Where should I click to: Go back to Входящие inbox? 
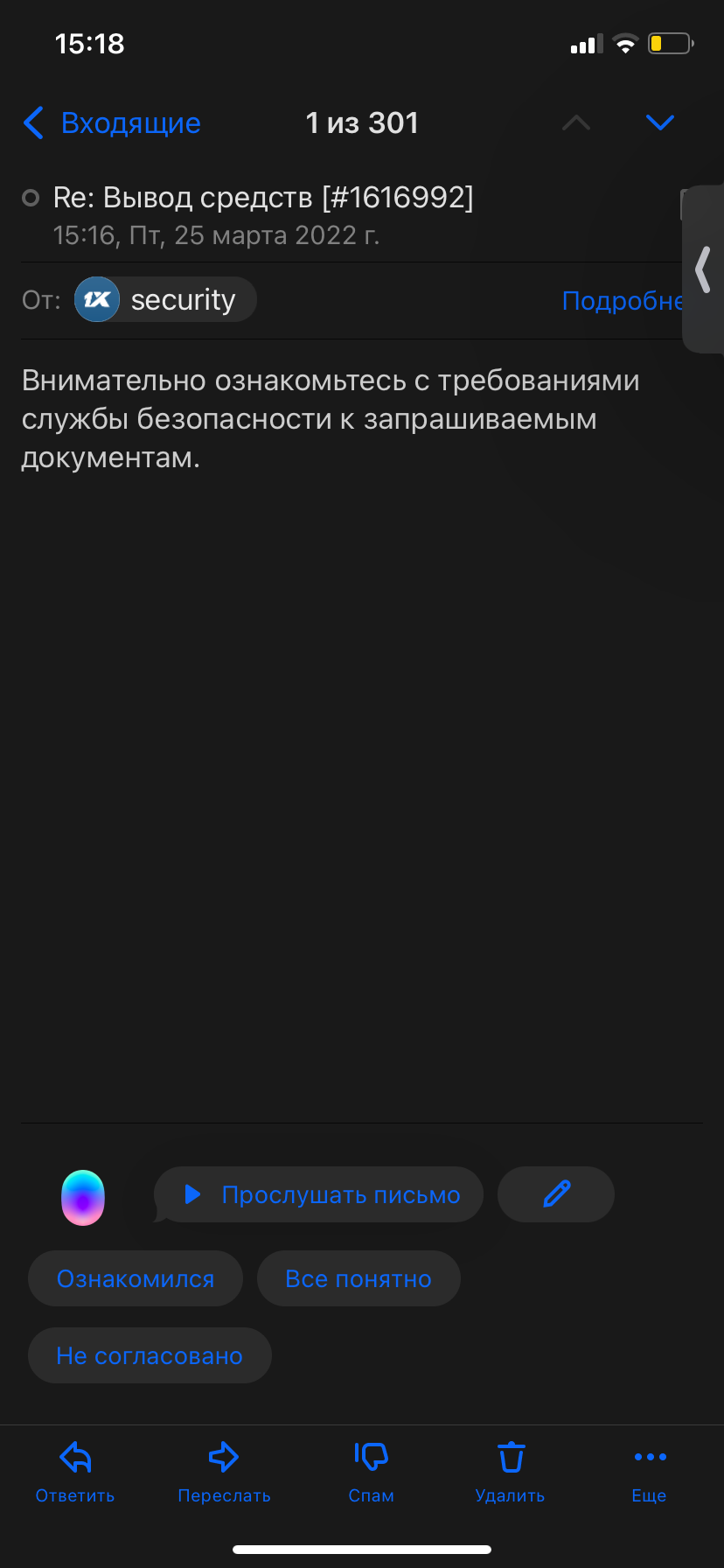(112, 123)
